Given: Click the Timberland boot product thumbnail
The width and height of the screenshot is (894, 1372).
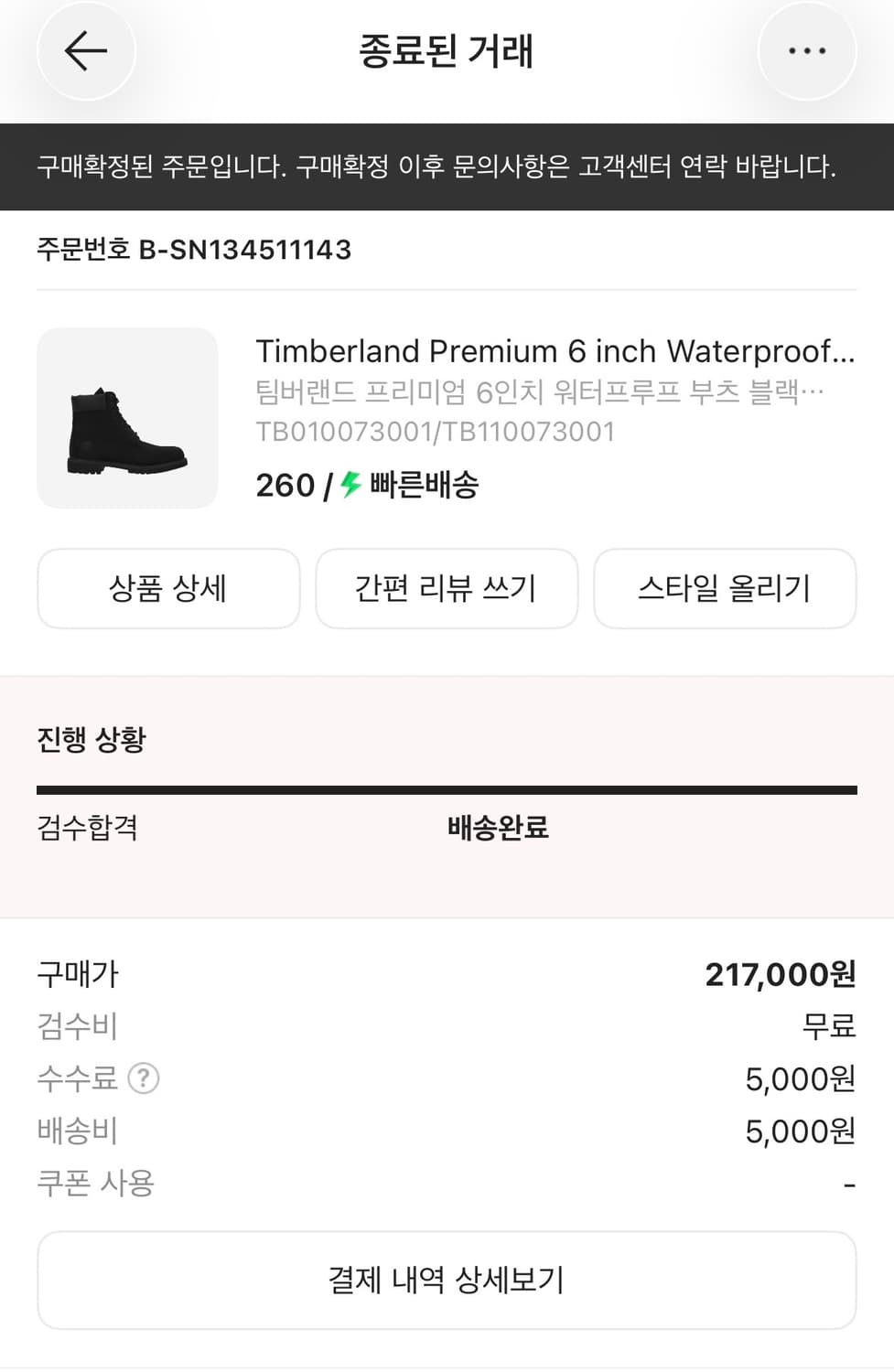Looking at the screenshot, I should (127, 419).
